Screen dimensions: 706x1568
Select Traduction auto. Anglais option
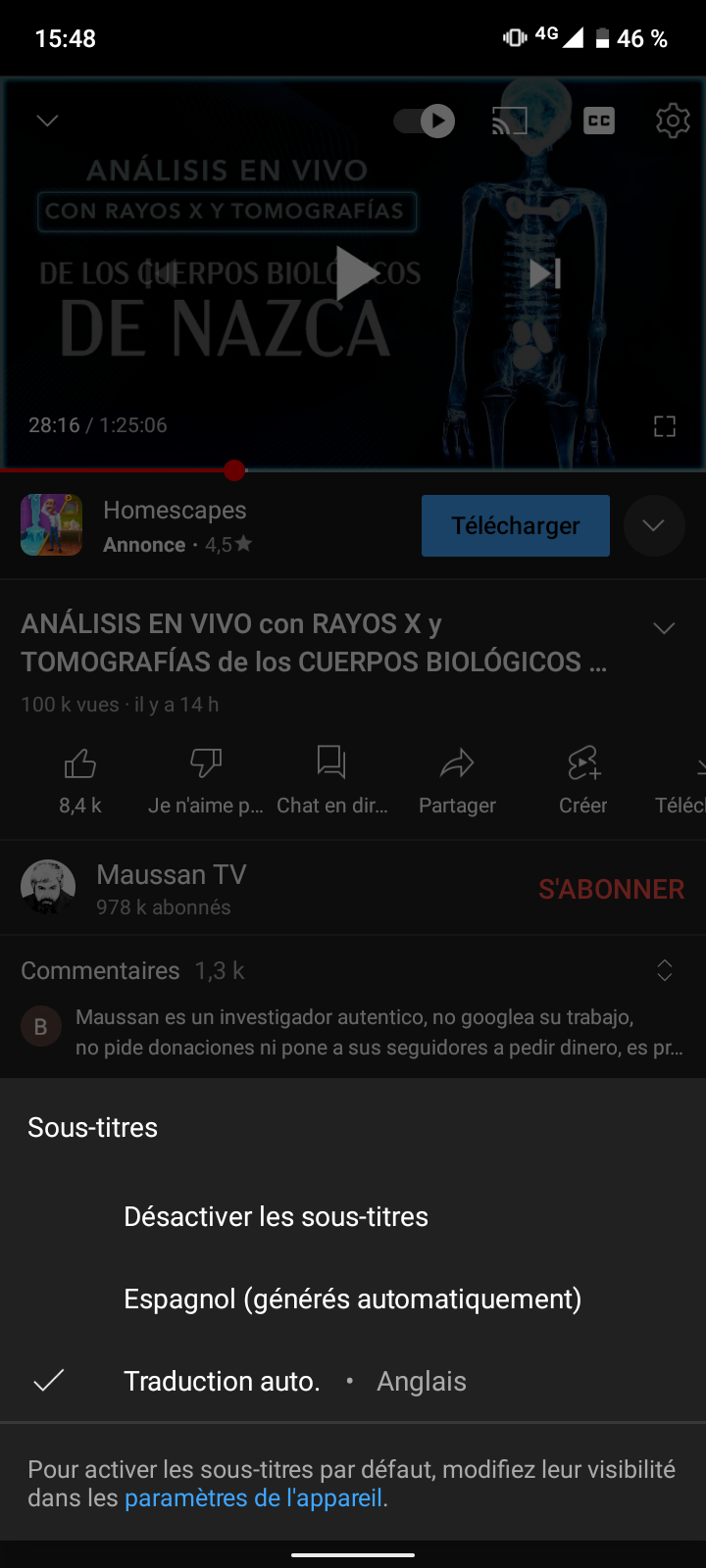[294, 1381]
